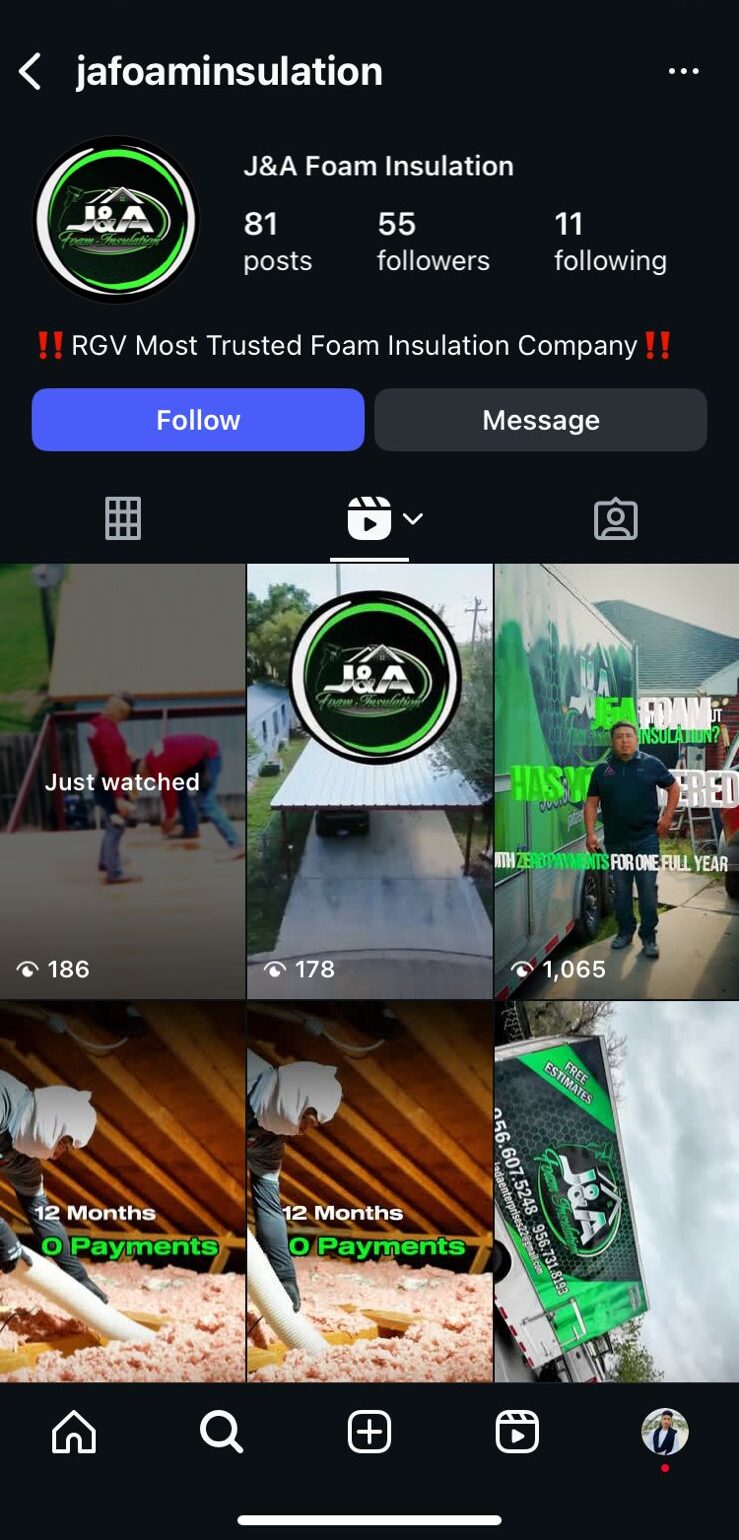Screen dimensions: 739x1540
Task: Open the Reels tab in the bottom bar
Action: pyautogui.click(x=517, y=1432)
